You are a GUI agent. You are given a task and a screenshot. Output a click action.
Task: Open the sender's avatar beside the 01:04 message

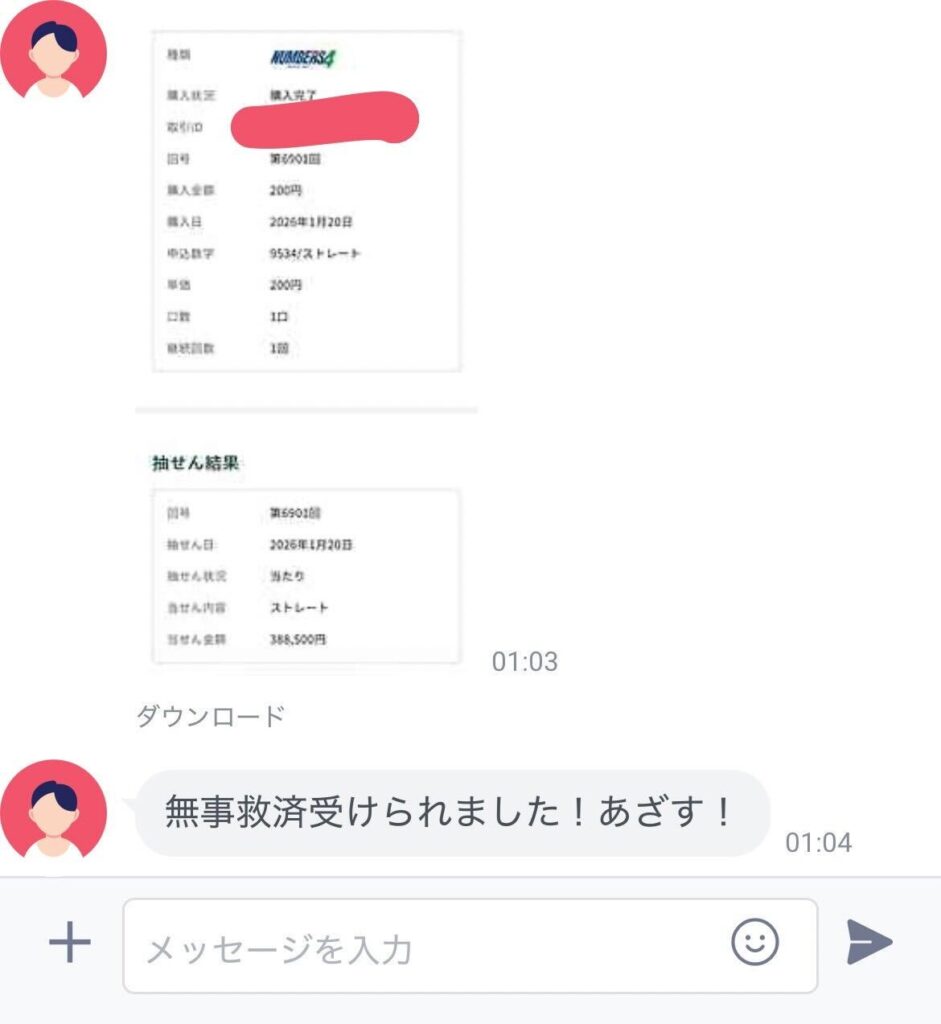54,809
